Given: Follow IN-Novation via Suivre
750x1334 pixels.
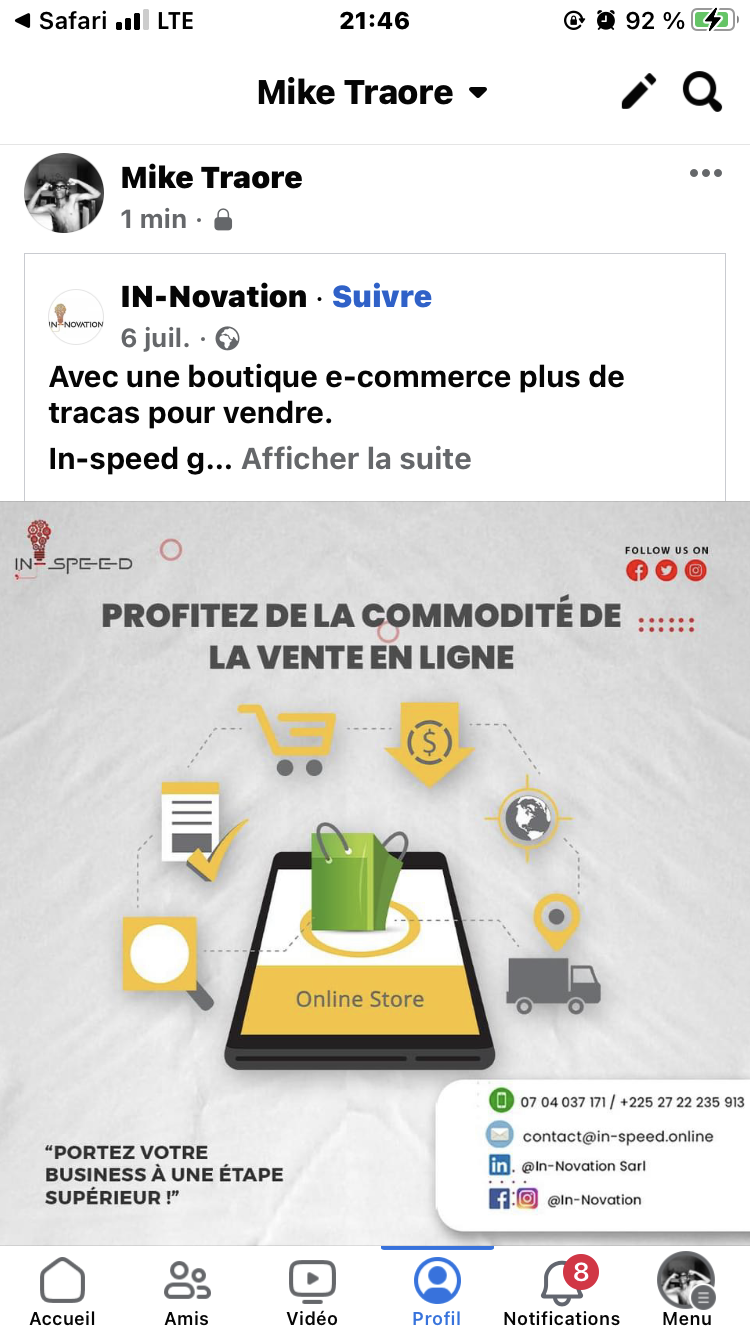Looking at the screenshot, I should [381, 297].
